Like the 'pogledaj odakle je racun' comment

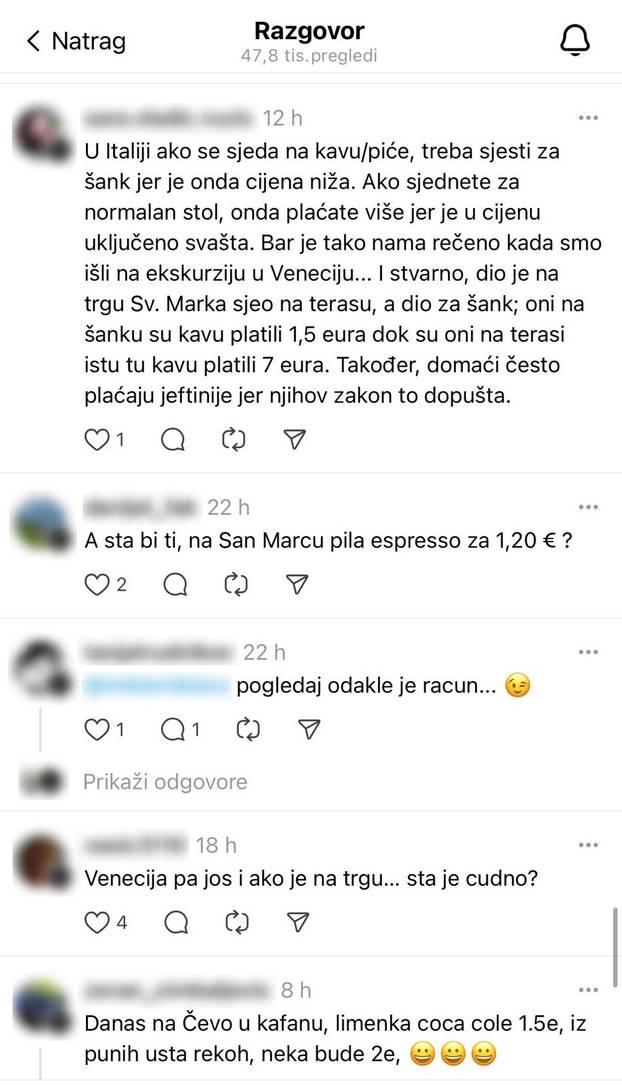pos(96,729)
